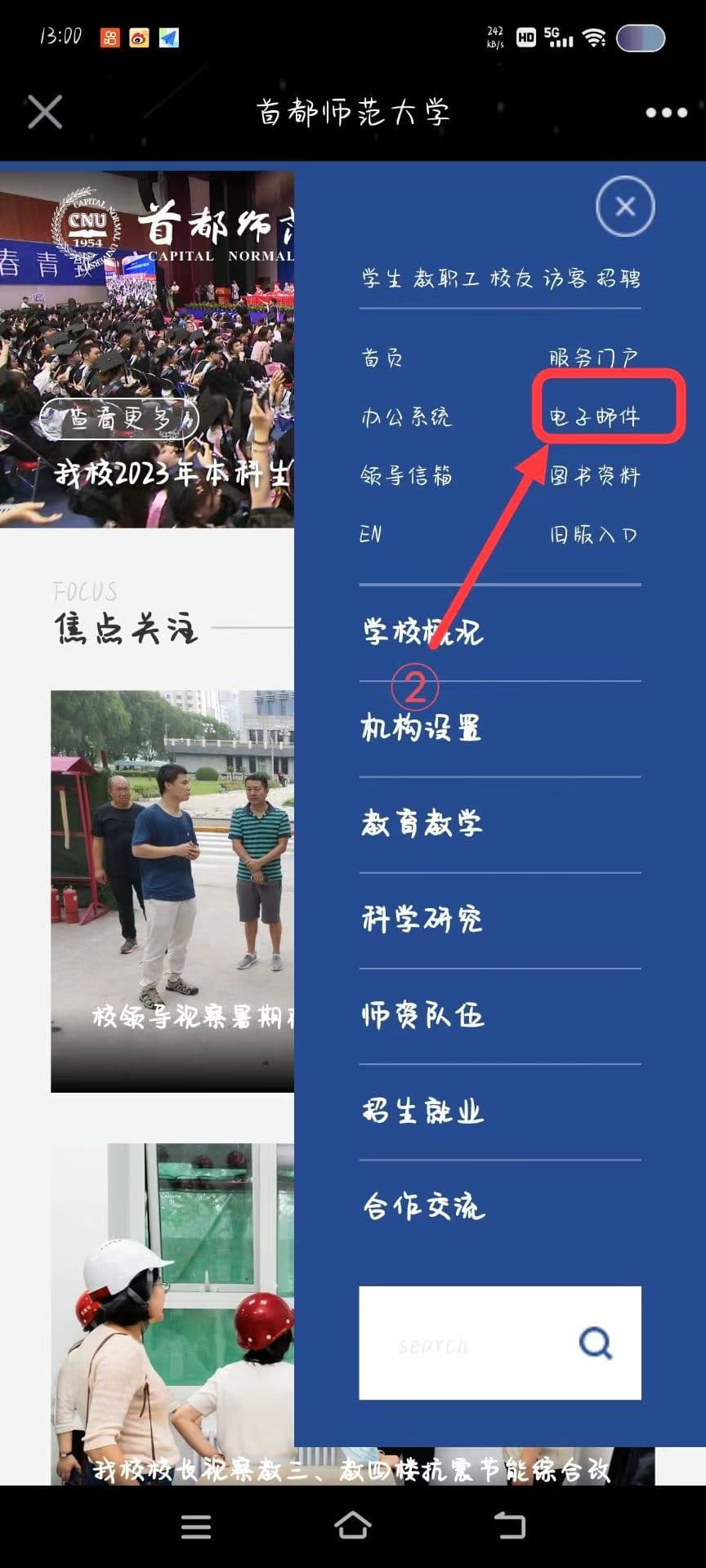This screenshot has width=706, height=1568.
Task: Close the 首都师范大学 web page
Action: [x=45, y=112]
